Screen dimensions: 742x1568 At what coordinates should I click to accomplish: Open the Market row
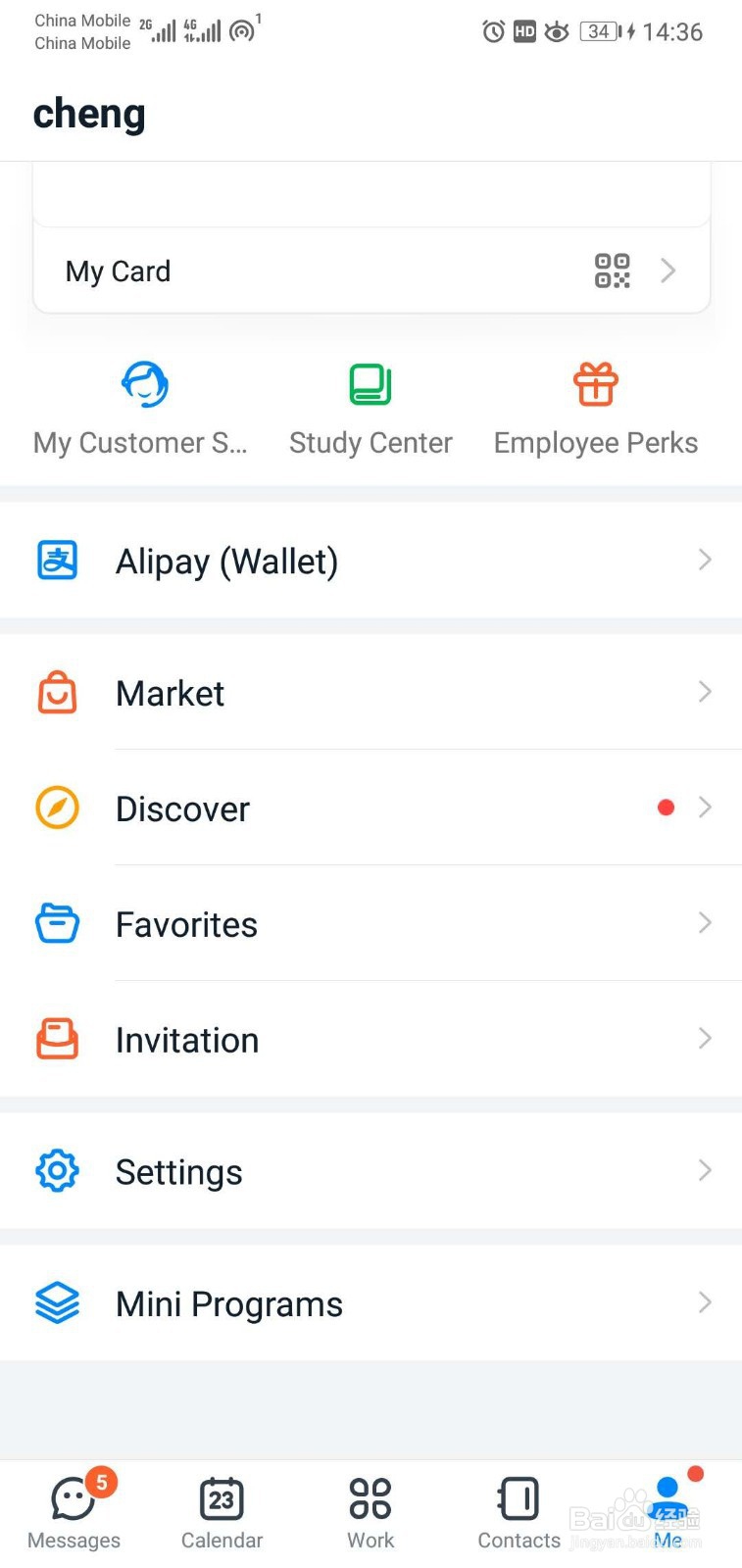(x=371, y=693)
